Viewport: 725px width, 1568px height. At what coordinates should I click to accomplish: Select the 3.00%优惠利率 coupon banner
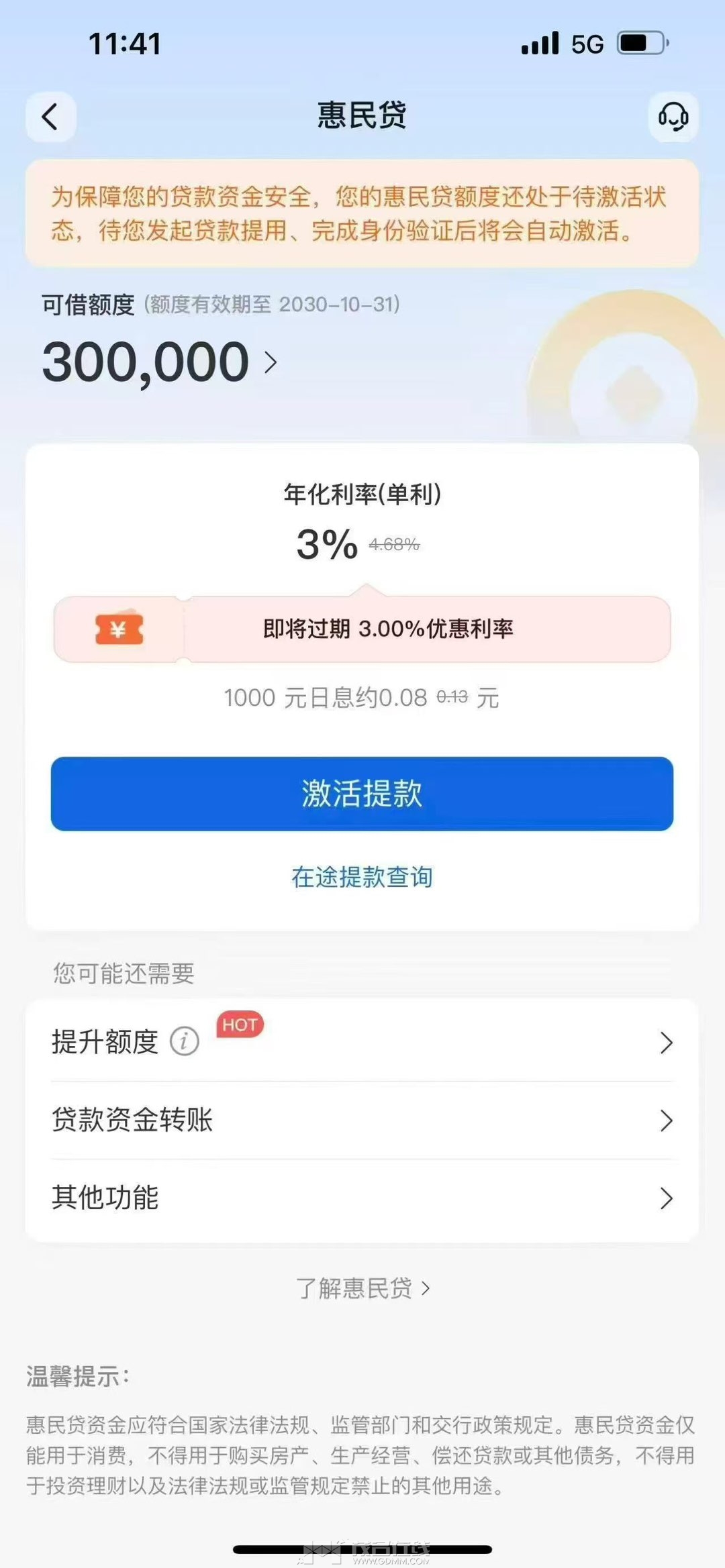pyautogui.click(x=362, y=629)
